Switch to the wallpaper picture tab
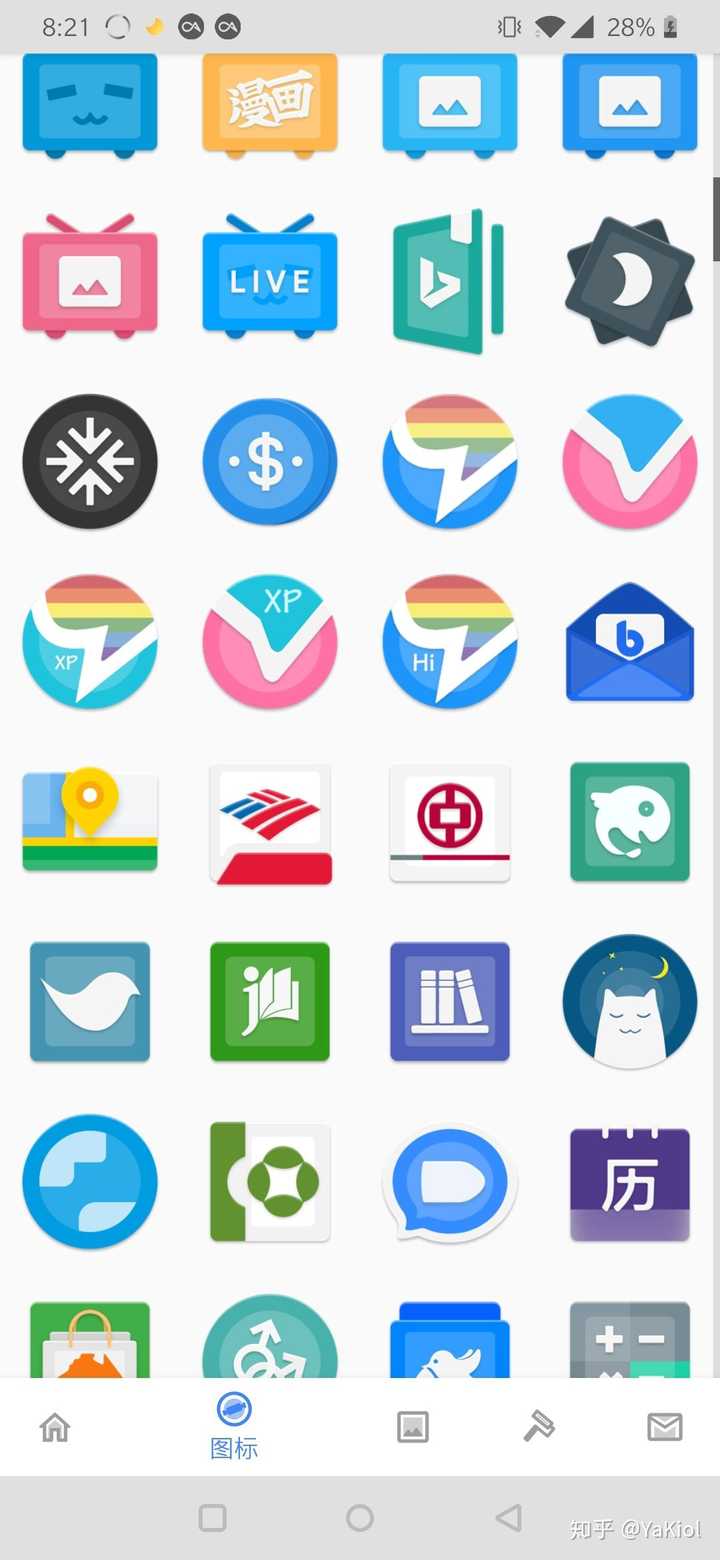Image resolution: width=720 pixels, height=1560 pixels. point(413,1427)
